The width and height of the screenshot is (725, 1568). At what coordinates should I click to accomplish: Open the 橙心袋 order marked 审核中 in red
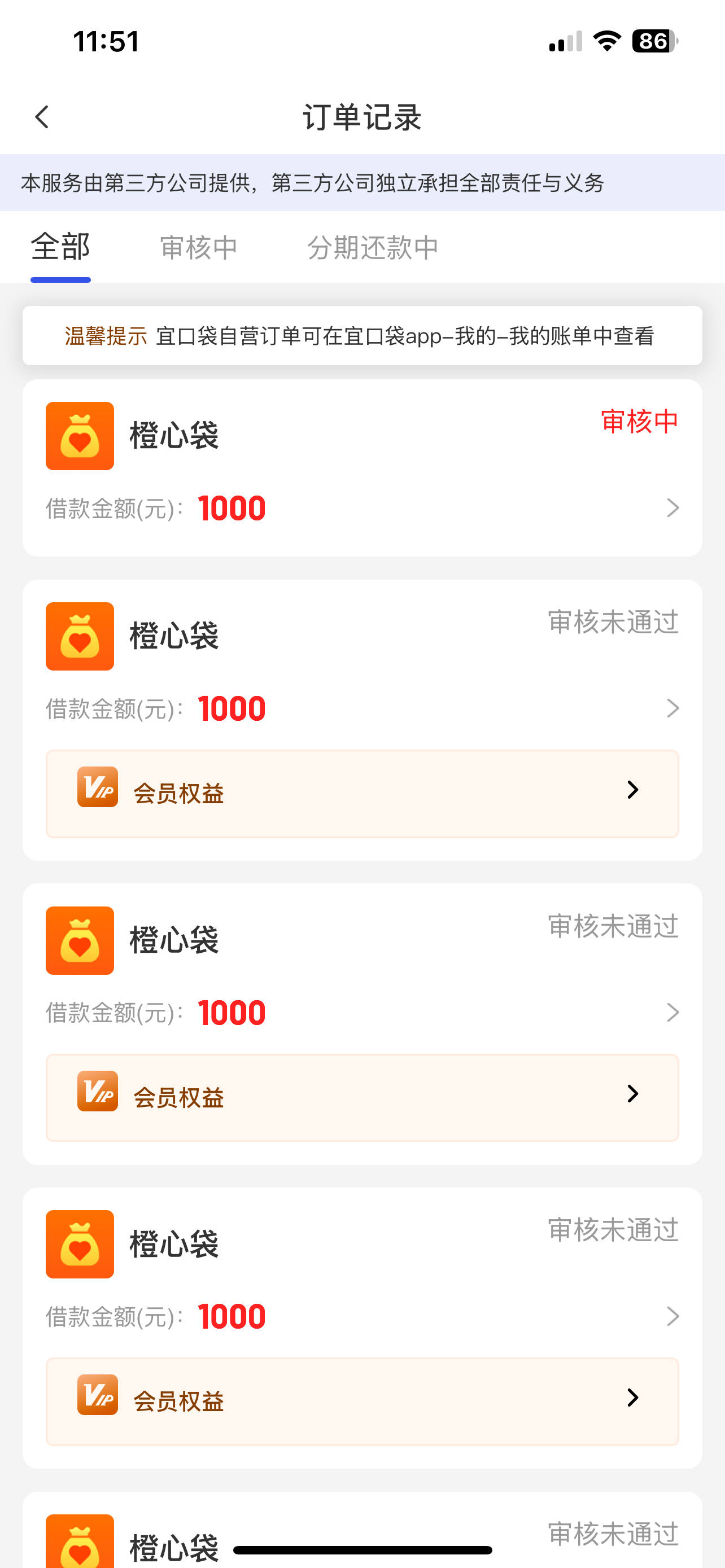[x=362, y=467]
